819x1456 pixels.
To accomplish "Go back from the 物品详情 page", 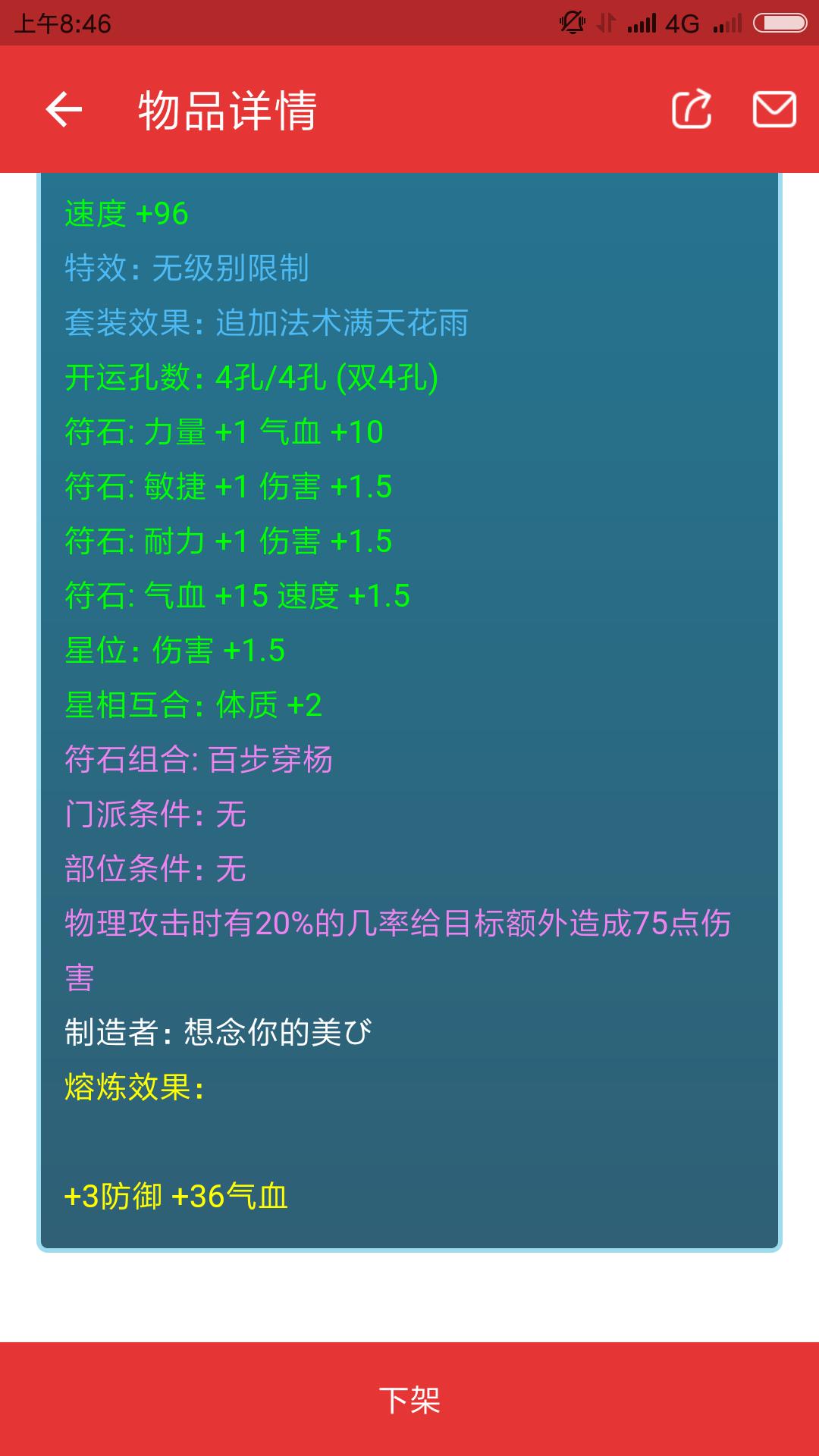I will pos(64,110).
